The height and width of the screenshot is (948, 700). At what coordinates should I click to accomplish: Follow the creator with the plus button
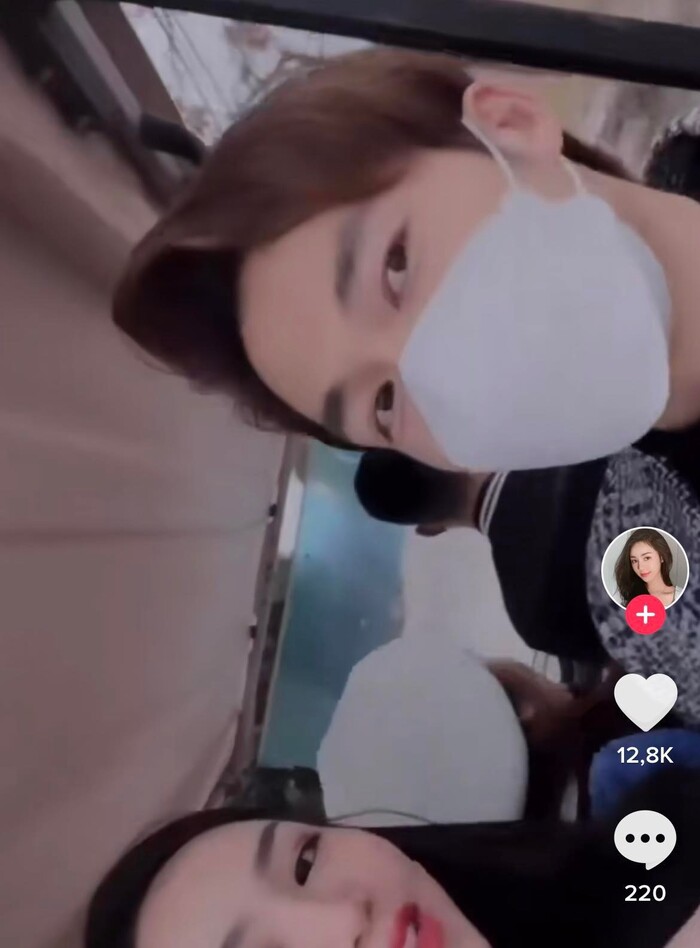(645, 614)
